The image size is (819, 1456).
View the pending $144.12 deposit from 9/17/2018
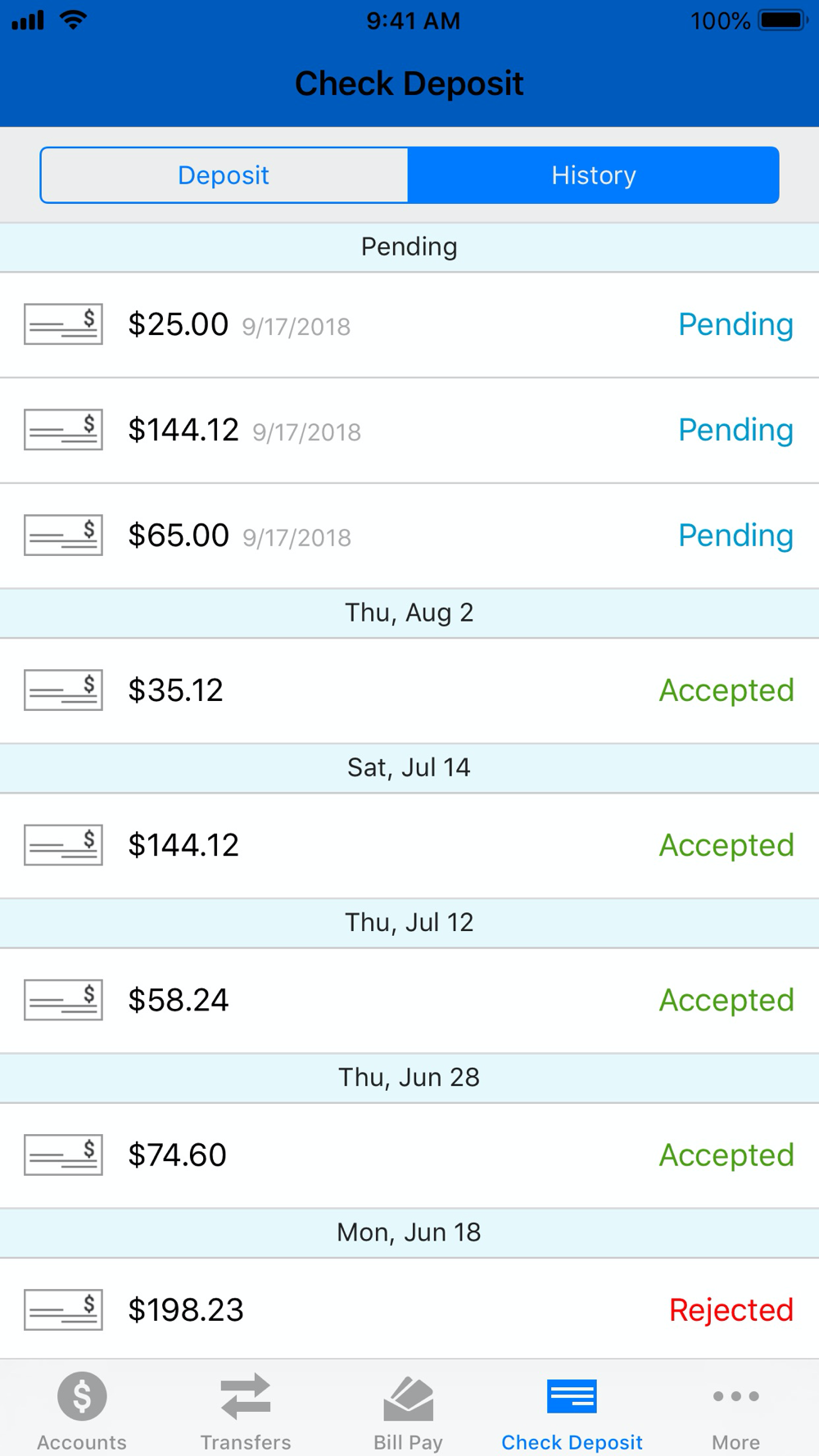[409, 431]
